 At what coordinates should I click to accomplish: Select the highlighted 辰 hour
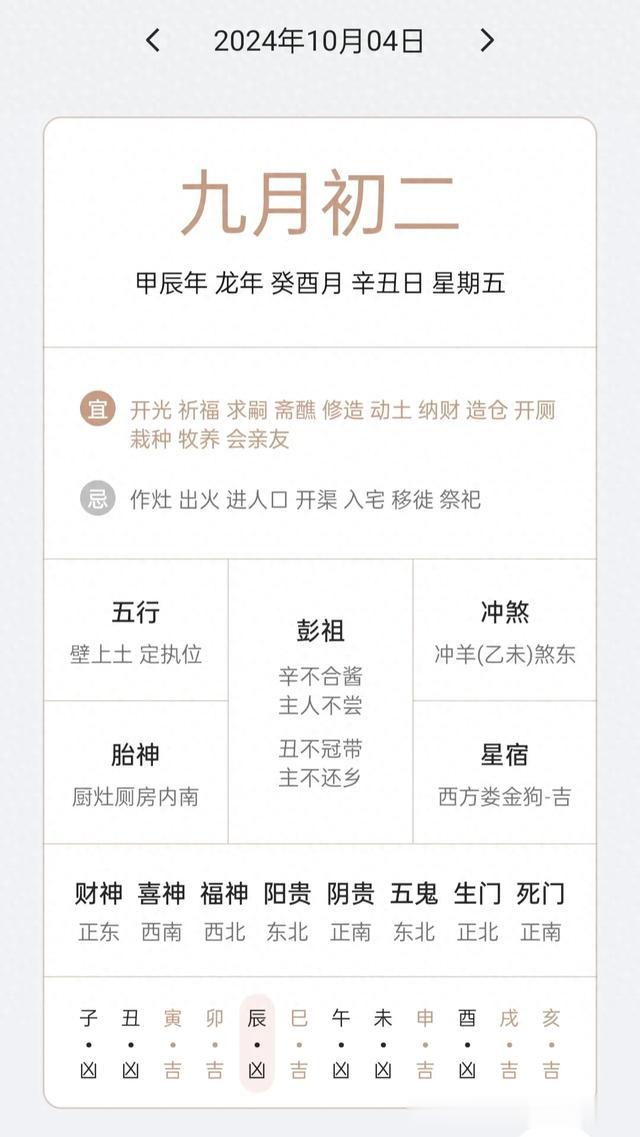coord(257,1043)
